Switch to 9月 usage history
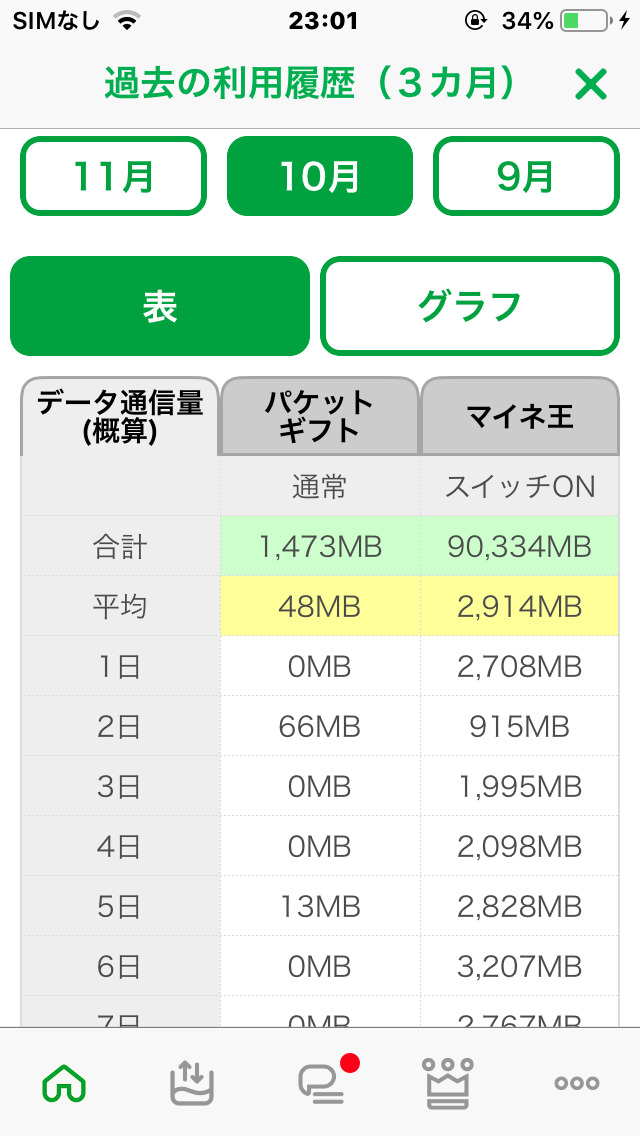This screenshot has height=1136, width=640. (x=526, y=176)
